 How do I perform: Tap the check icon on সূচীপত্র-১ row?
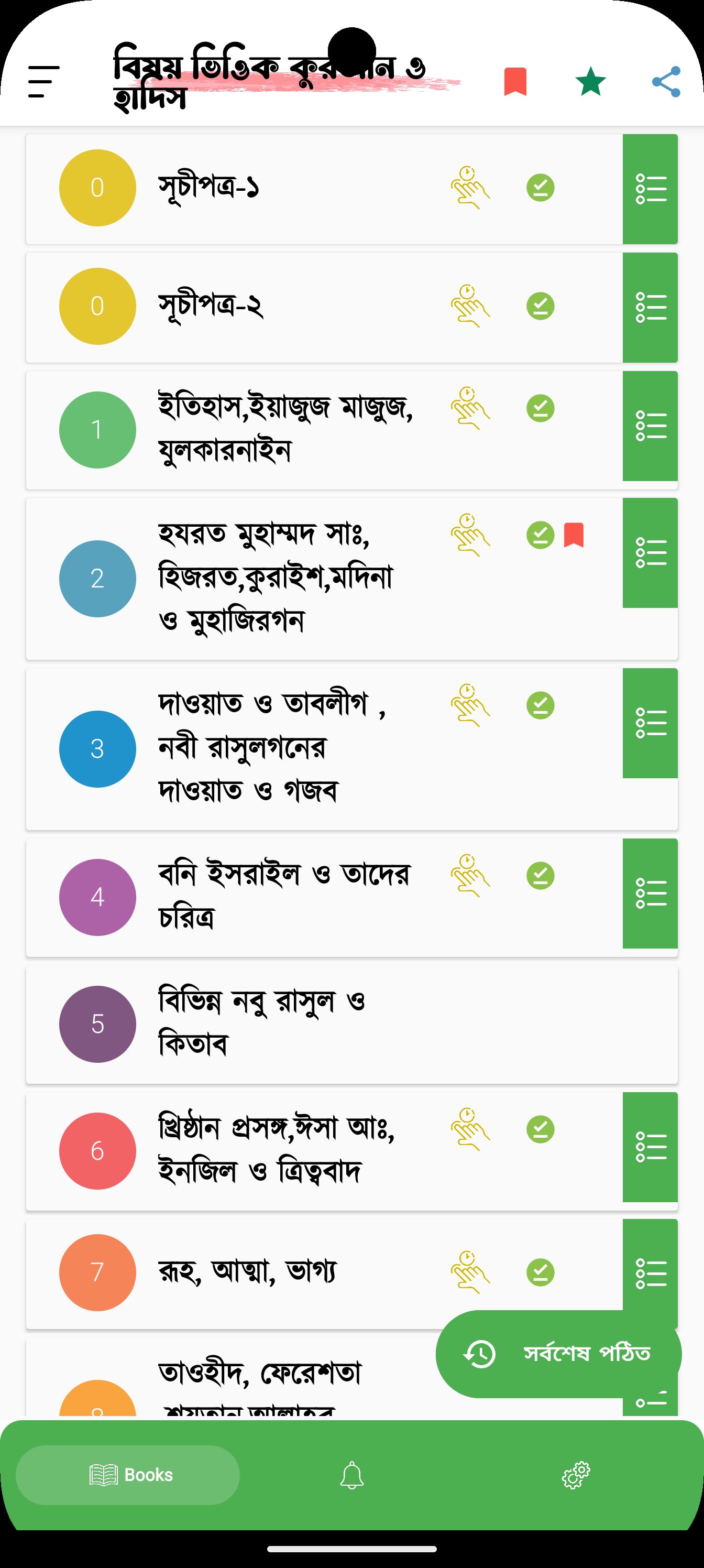(541, 187)
